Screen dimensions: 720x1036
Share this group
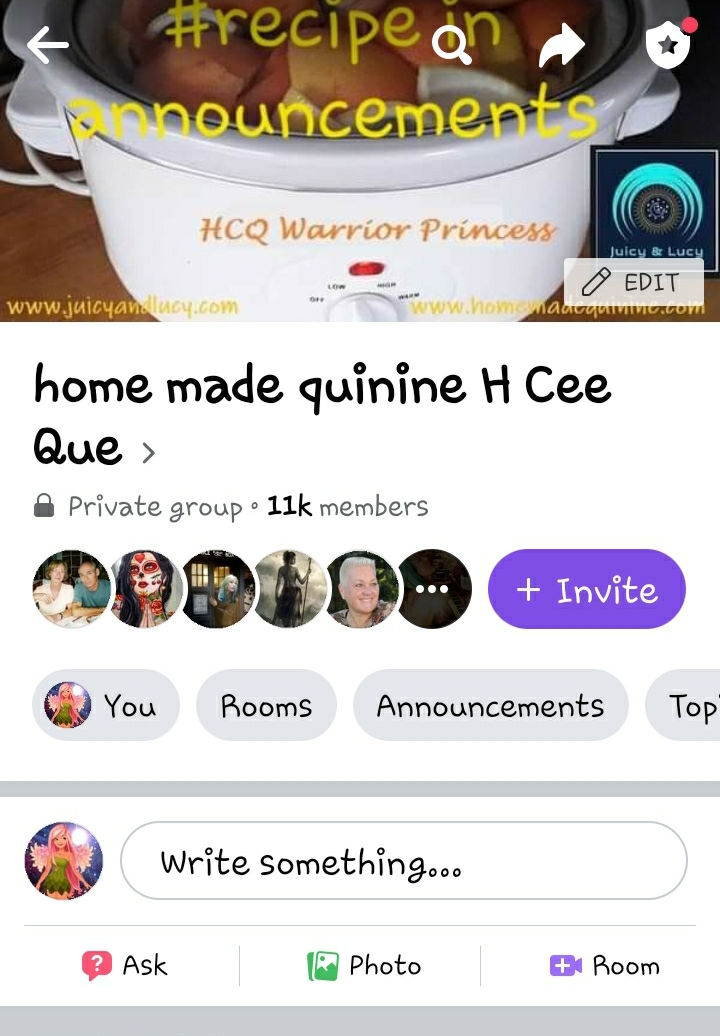click(561, 46)
